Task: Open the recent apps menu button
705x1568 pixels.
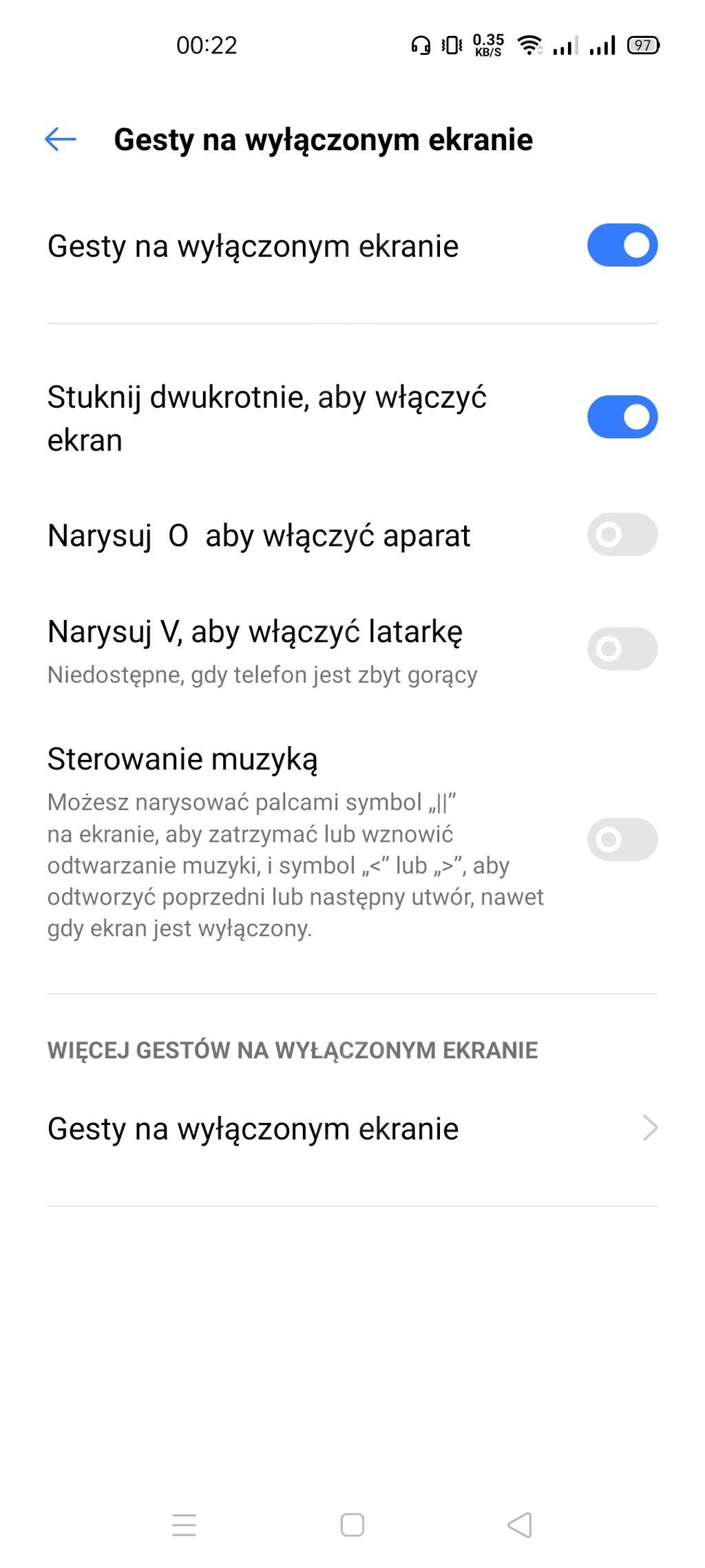Action: tap(184, 1525)
